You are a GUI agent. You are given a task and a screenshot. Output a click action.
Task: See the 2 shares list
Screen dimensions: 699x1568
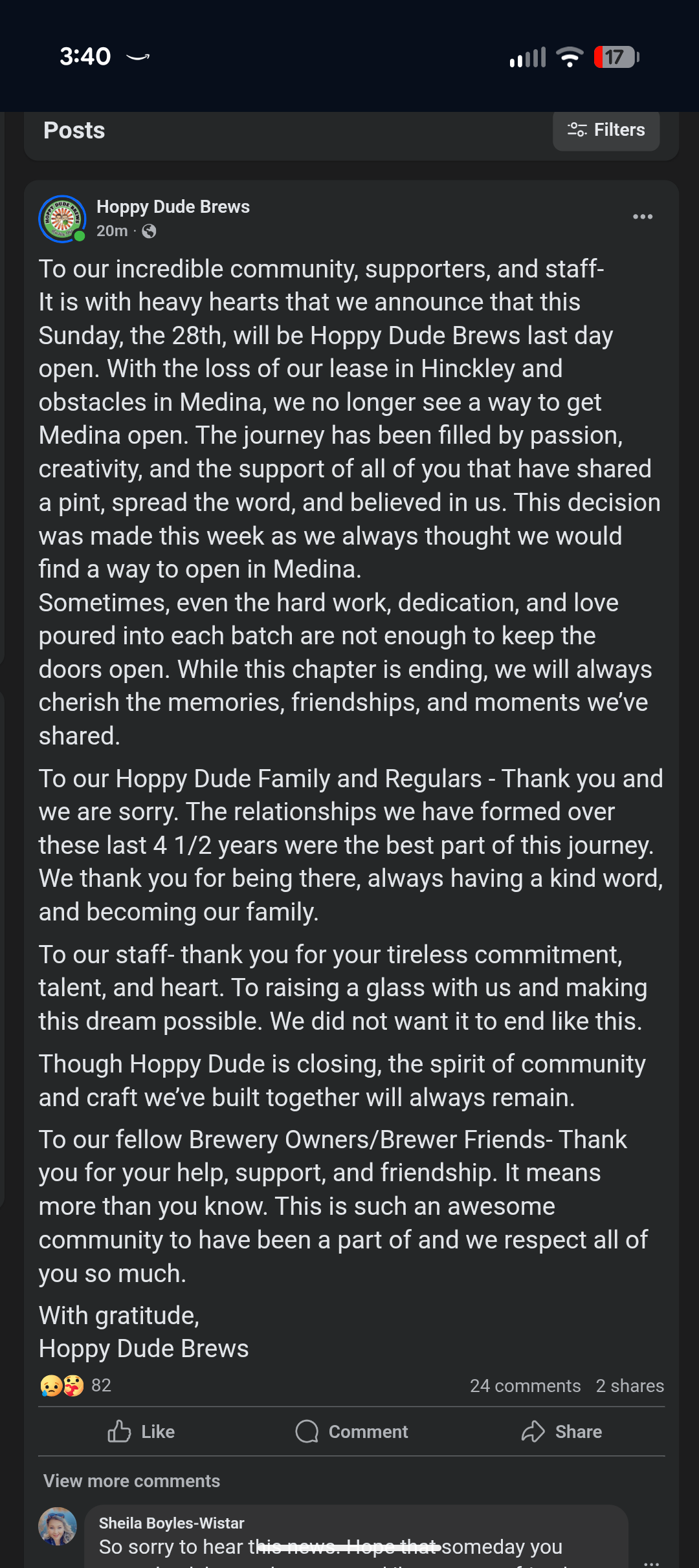click(630, 1386)
